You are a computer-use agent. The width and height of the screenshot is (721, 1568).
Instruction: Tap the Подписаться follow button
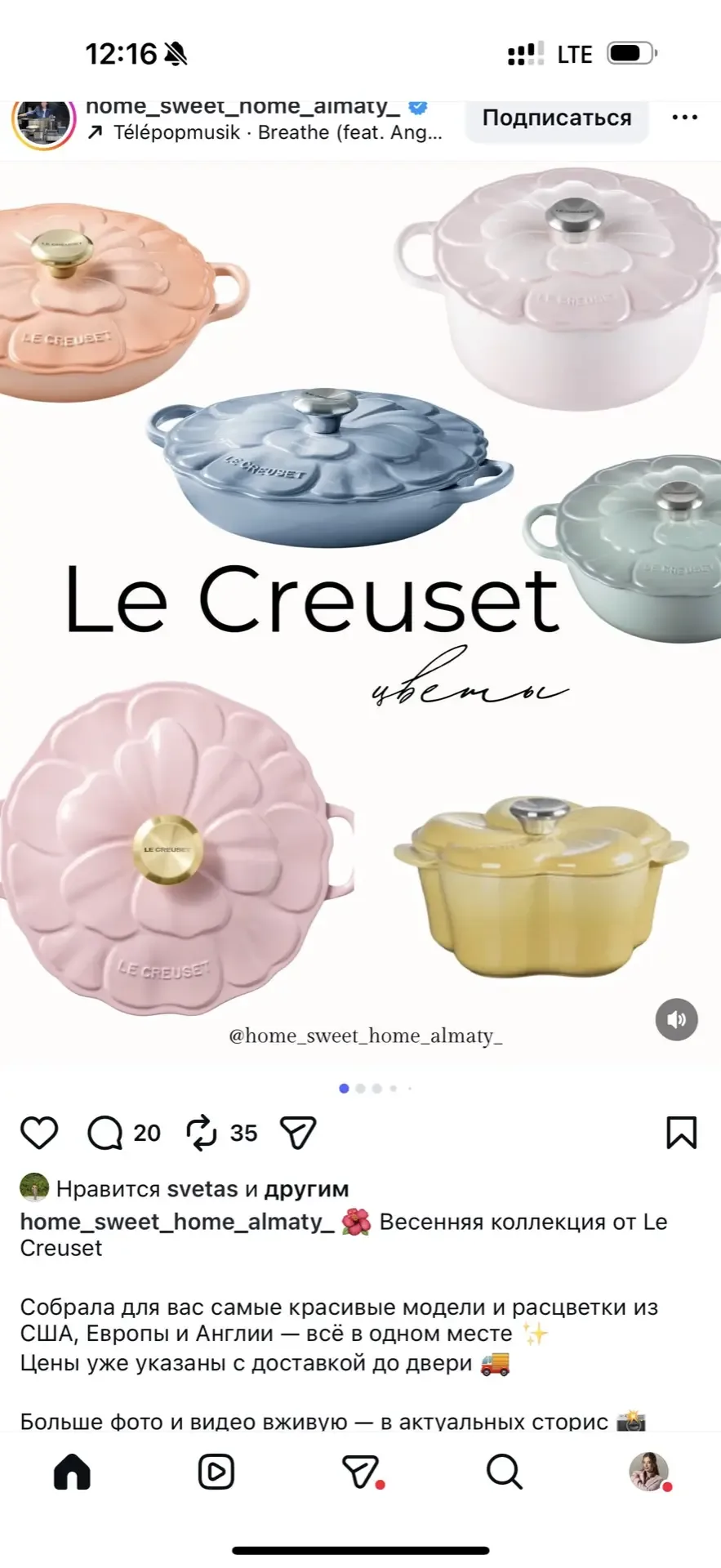tap(556, 118)
